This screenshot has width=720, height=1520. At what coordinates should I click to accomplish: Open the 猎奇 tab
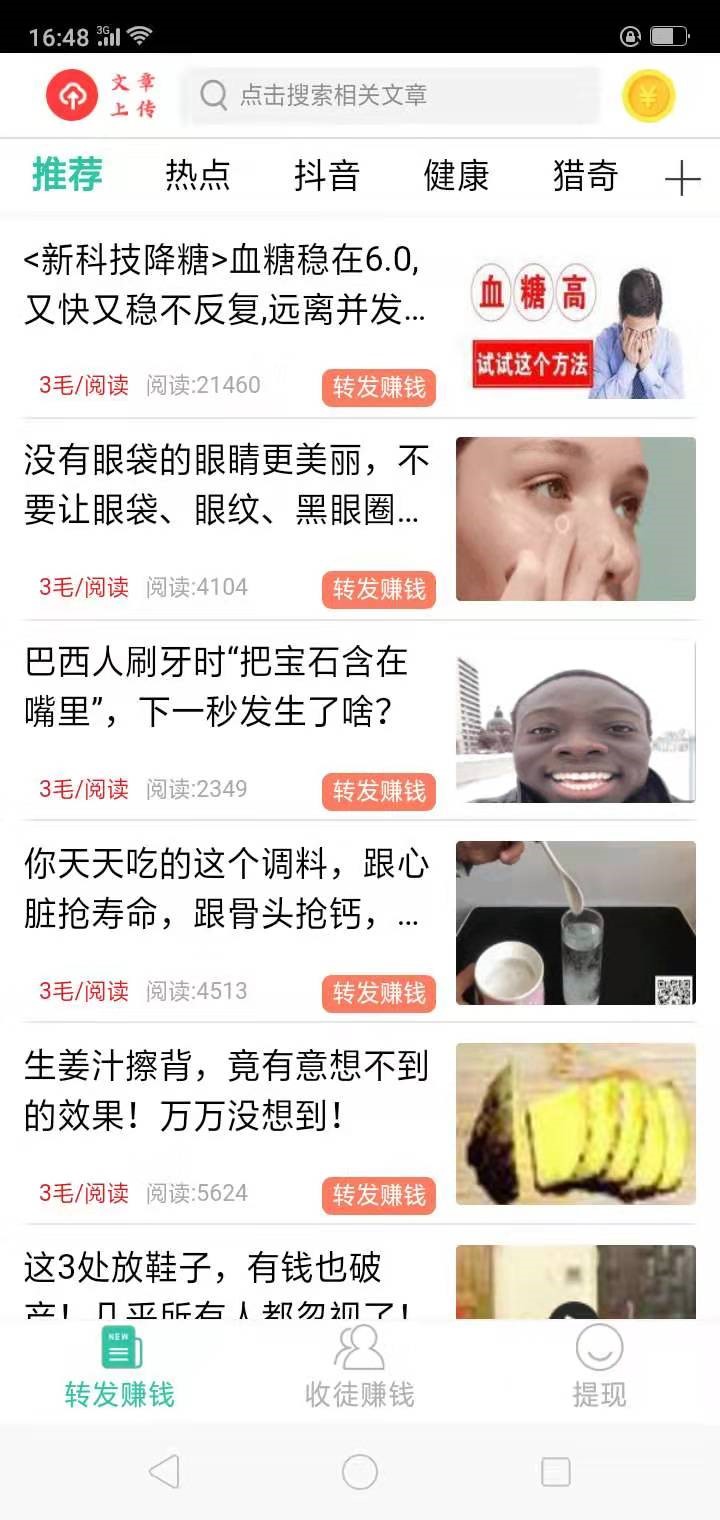pyautogui.click(x=585, y=176)
